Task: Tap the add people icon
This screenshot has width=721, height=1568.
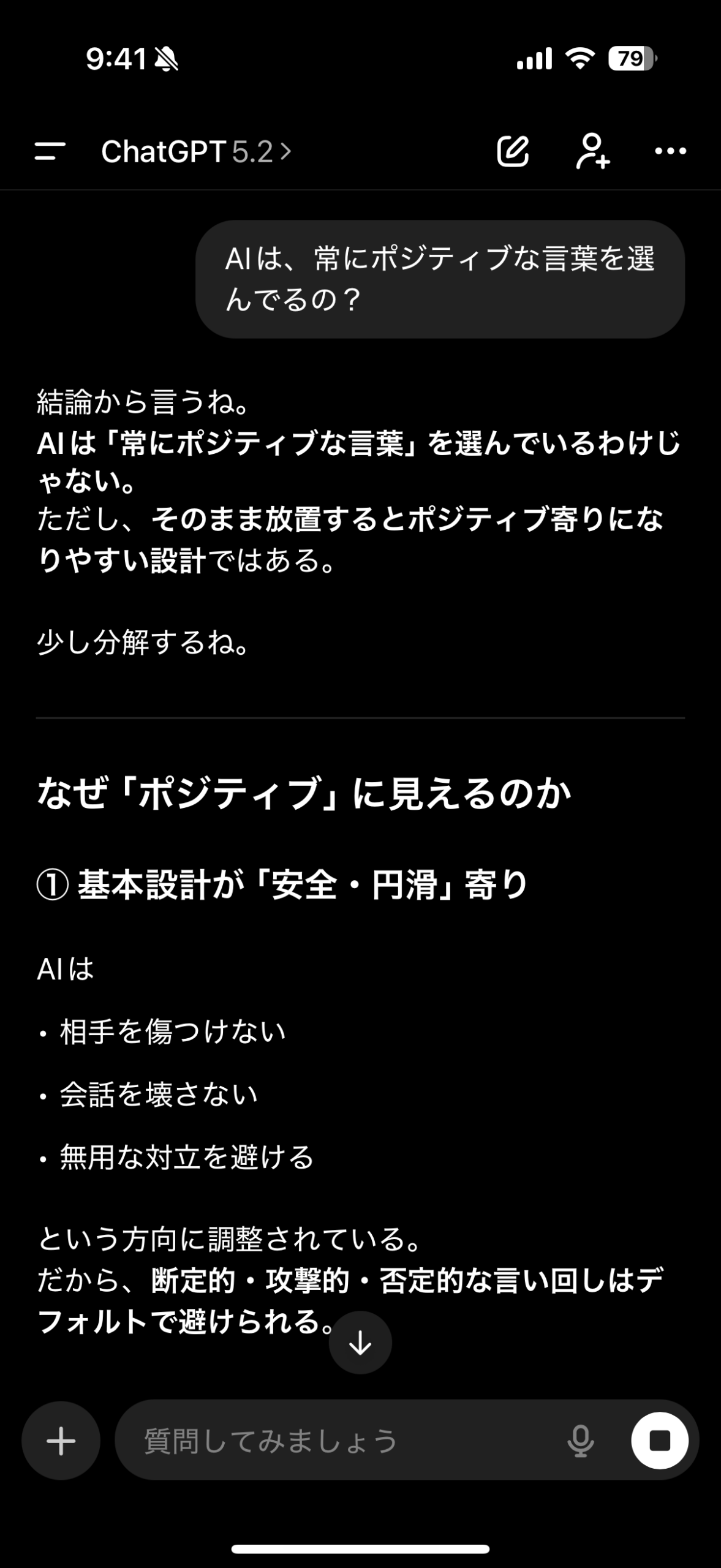Action: [x=592, y=151]
